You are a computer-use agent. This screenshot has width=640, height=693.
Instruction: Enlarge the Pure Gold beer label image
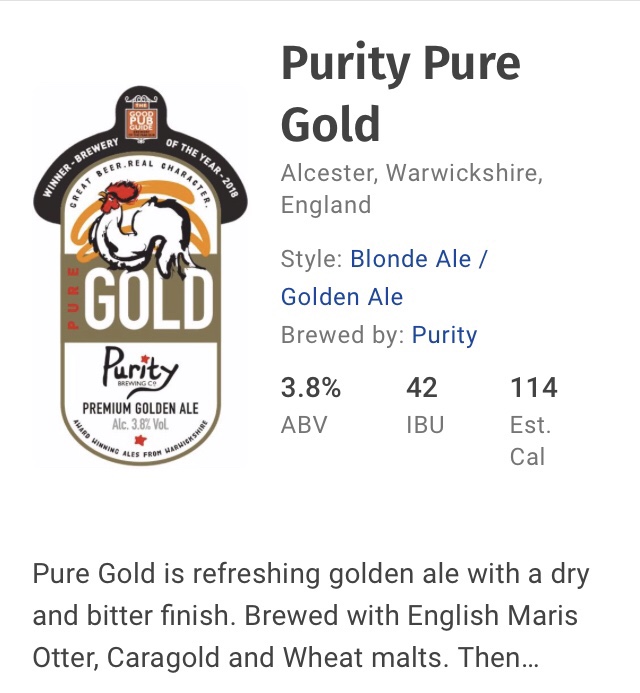(x=137, y=280)
